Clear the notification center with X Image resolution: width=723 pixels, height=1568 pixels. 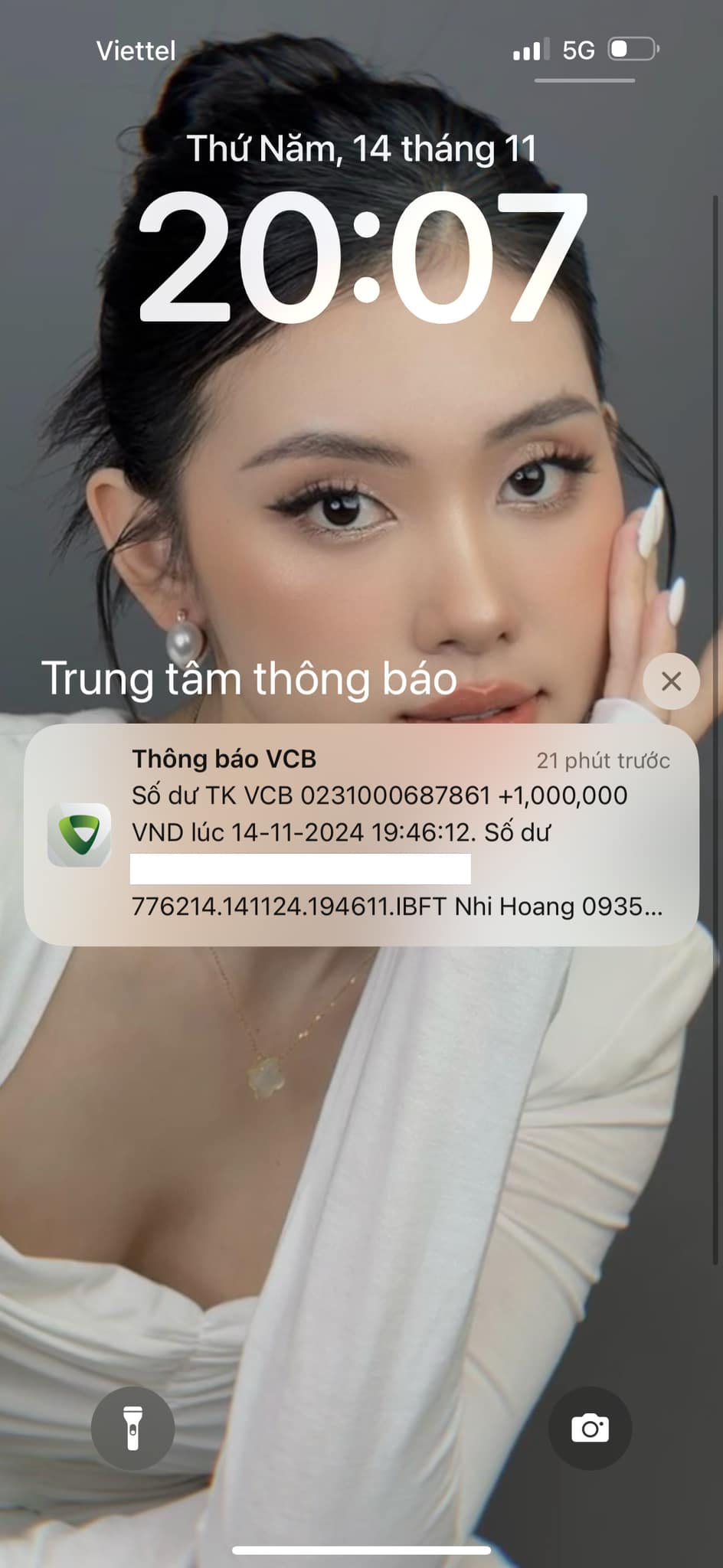[671, 681]
